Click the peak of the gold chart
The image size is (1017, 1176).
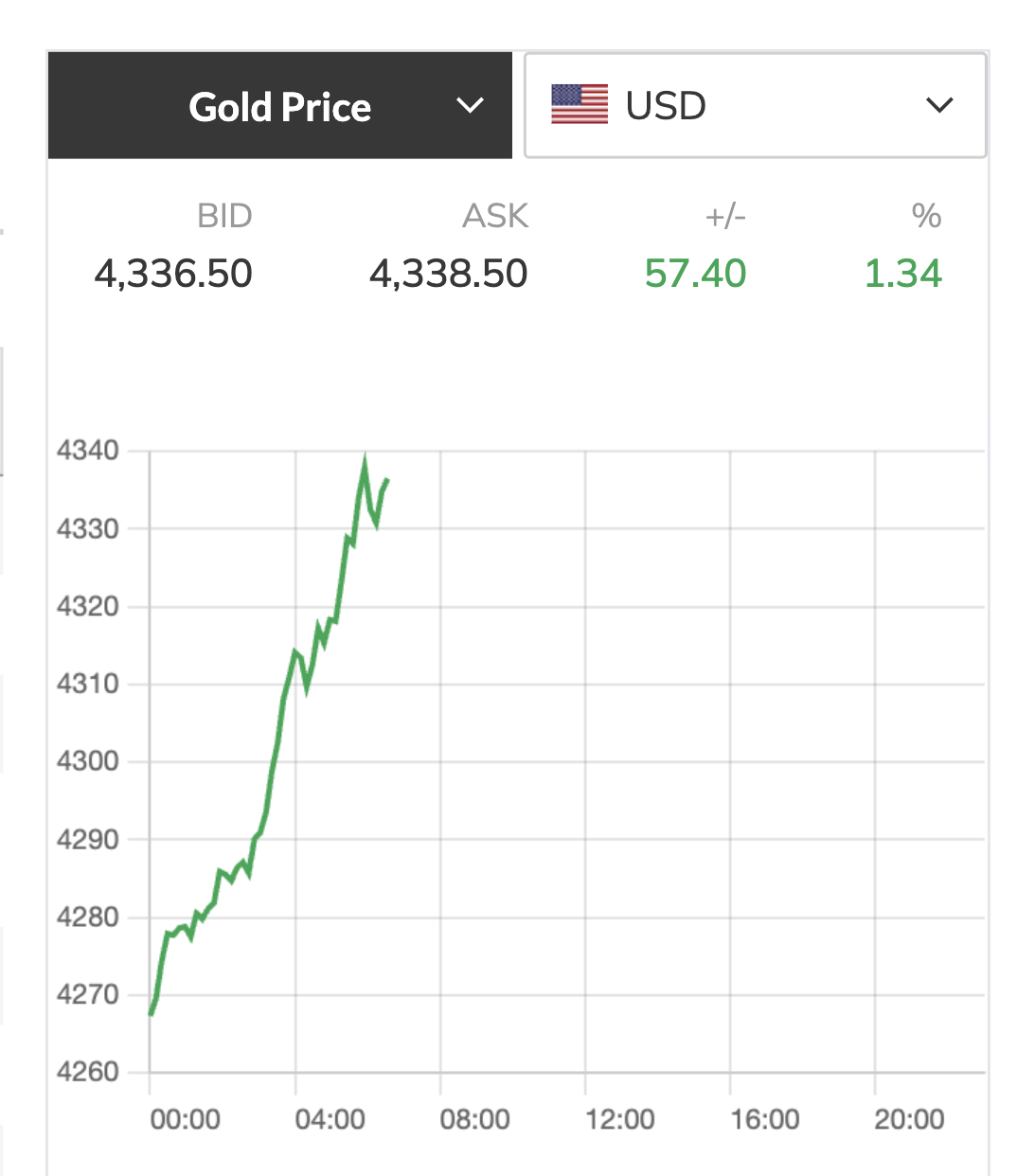point(366,456)
